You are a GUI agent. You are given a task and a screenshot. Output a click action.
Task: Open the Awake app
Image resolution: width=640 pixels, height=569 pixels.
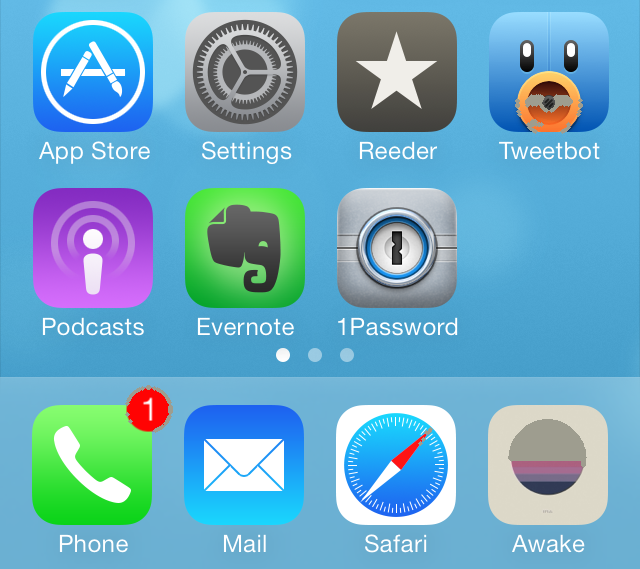point(548,465)
